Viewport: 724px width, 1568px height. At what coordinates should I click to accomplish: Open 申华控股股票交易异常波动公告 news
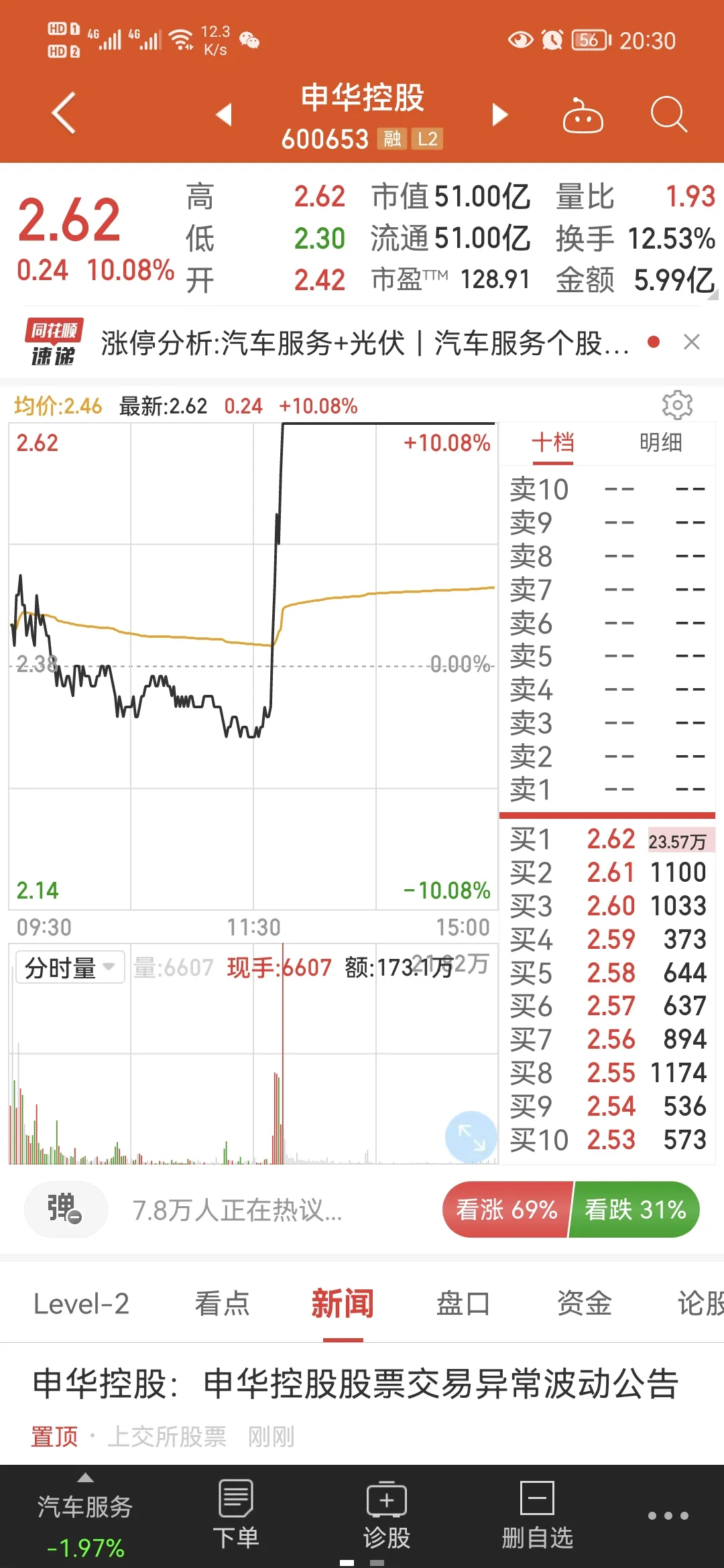tap(356, 1384)
